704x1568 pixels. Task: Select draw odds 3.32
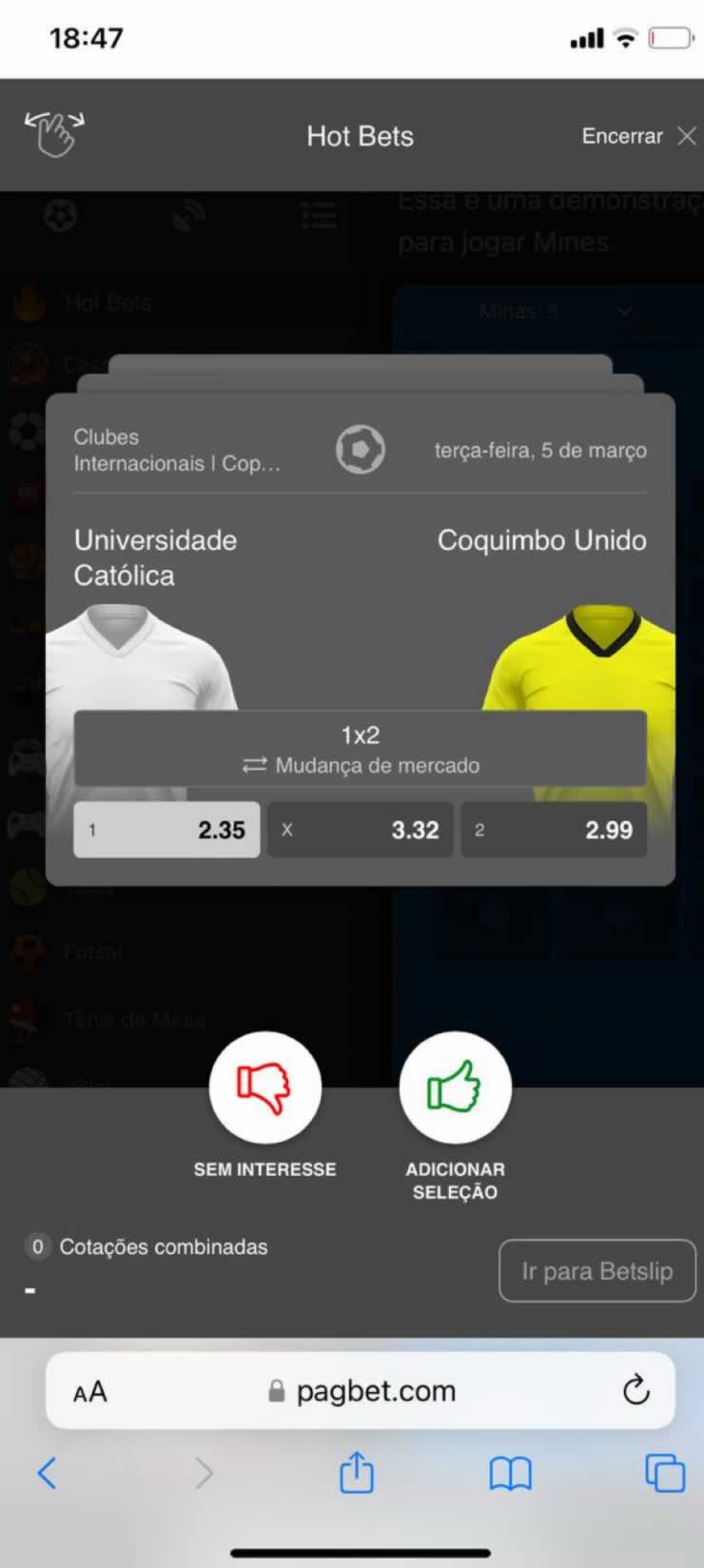click(x=360, y=830)
